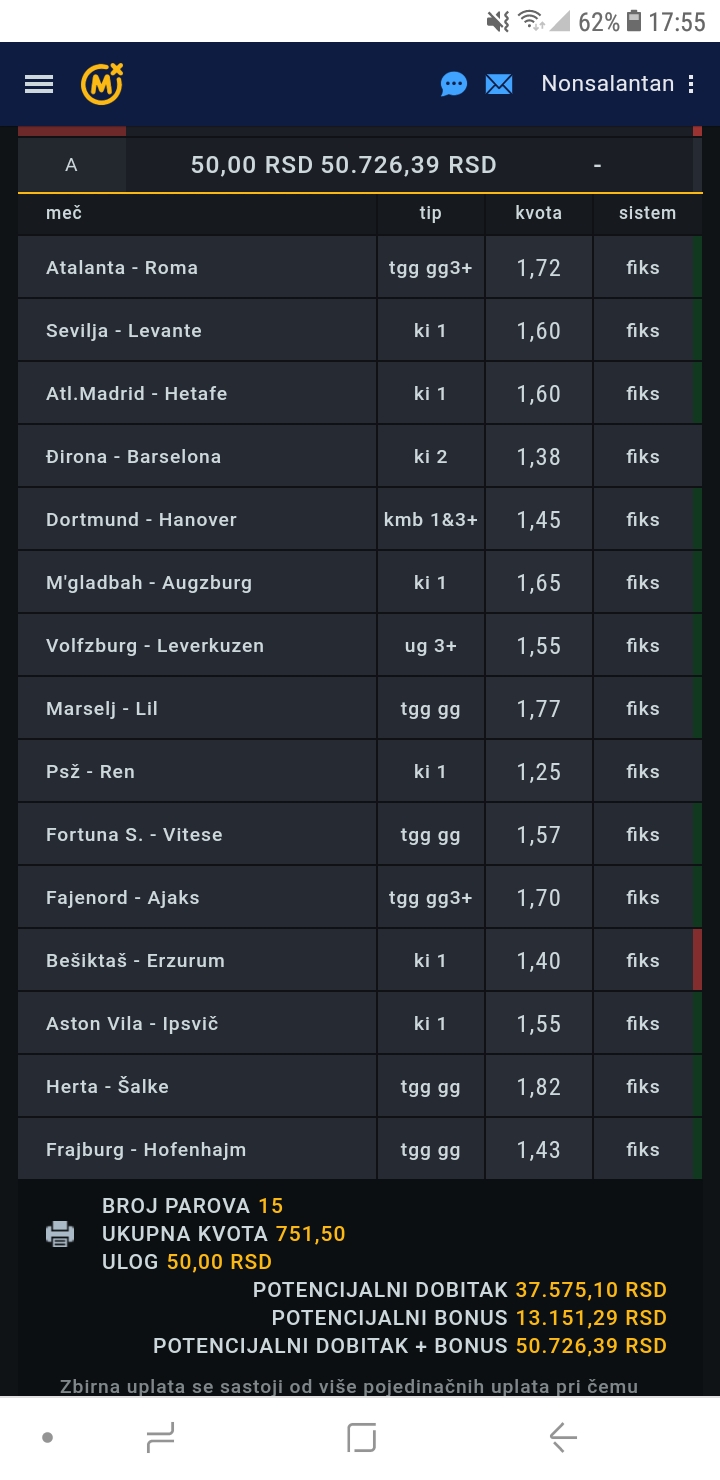This screenshot has width=720, height=1480.
Task: Go back with the system back button
Action: coord(563,1438)
